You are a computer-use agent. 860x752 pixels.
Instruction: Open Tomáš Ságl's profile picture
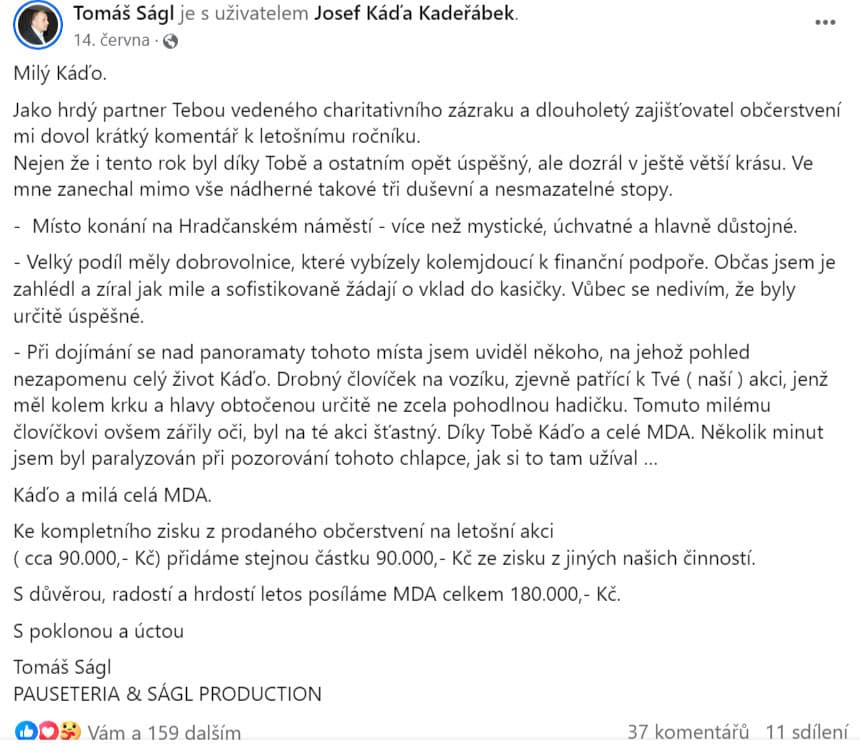[38, 25]
